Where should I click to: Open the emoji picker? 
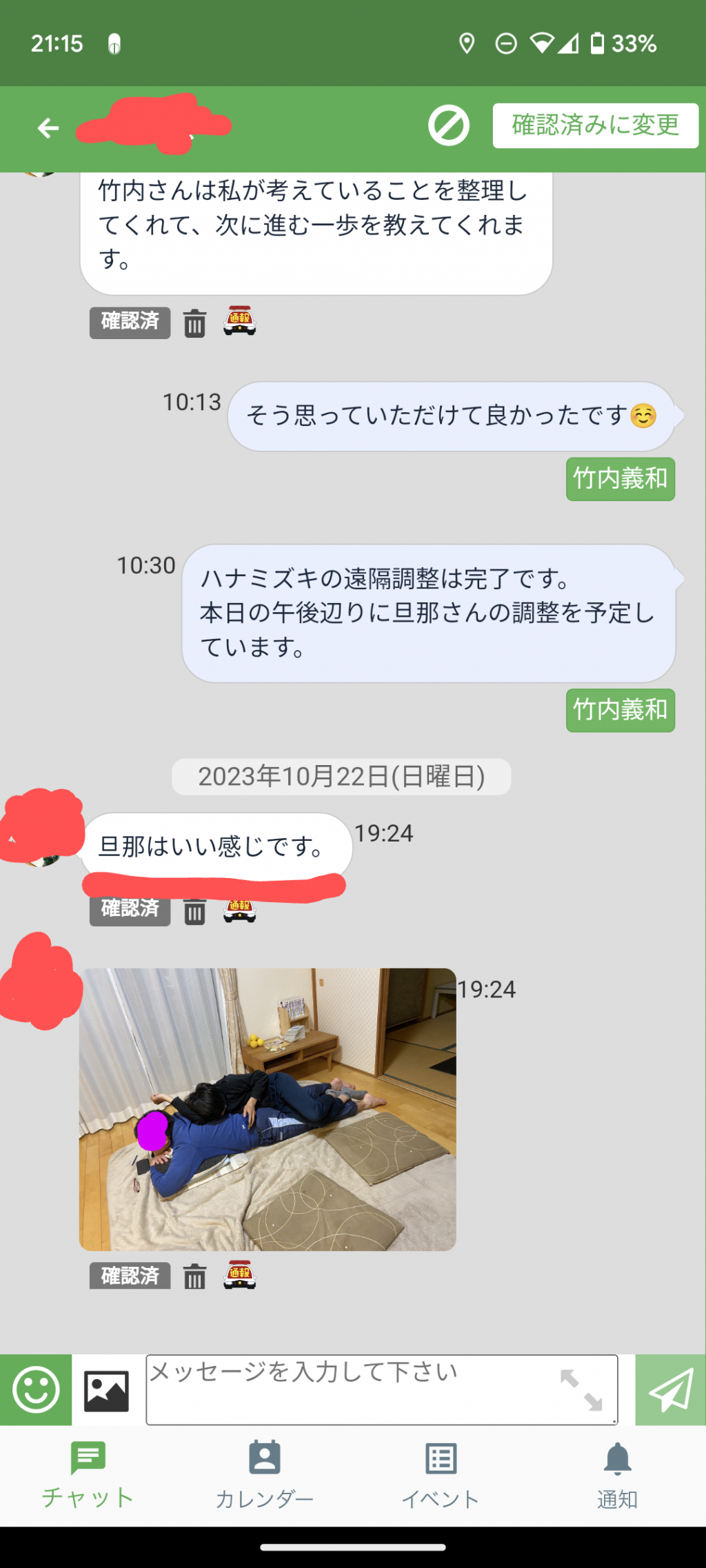(x=36, y=1389)
